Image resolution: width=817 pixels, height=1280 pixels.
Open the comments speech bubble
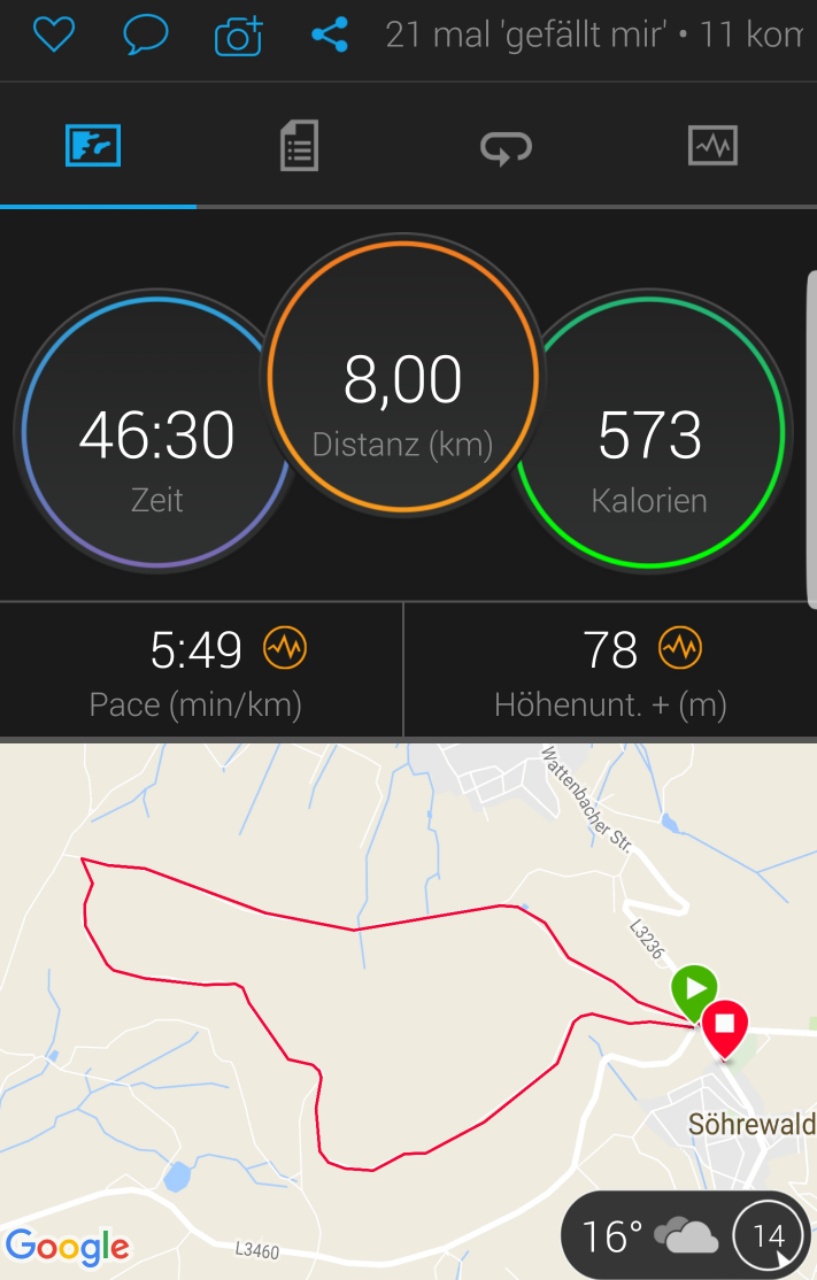pyautogui.click(x=145, y=36)
